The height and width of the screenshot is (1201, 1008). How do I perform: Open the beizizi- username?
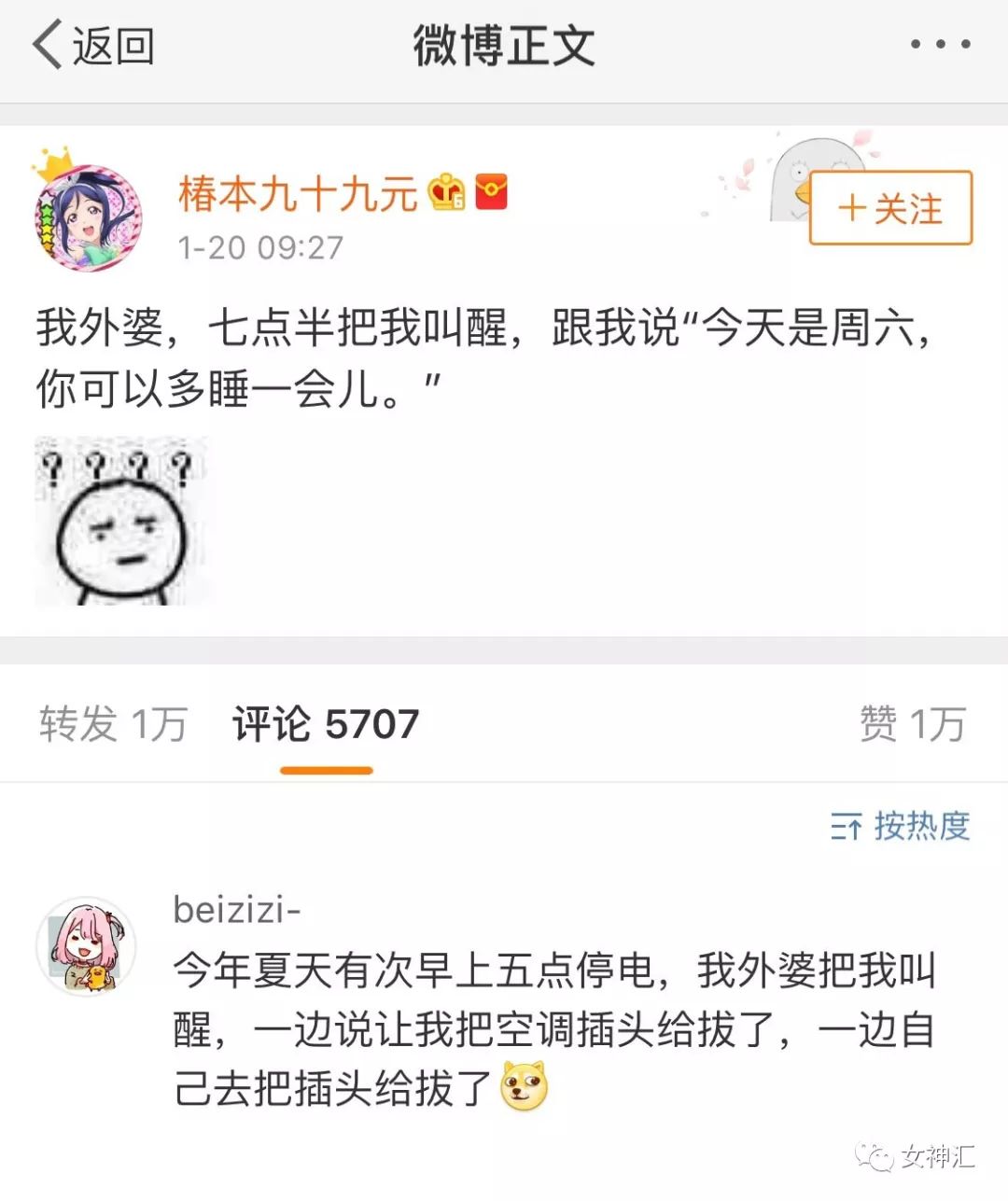coord(237,910)
